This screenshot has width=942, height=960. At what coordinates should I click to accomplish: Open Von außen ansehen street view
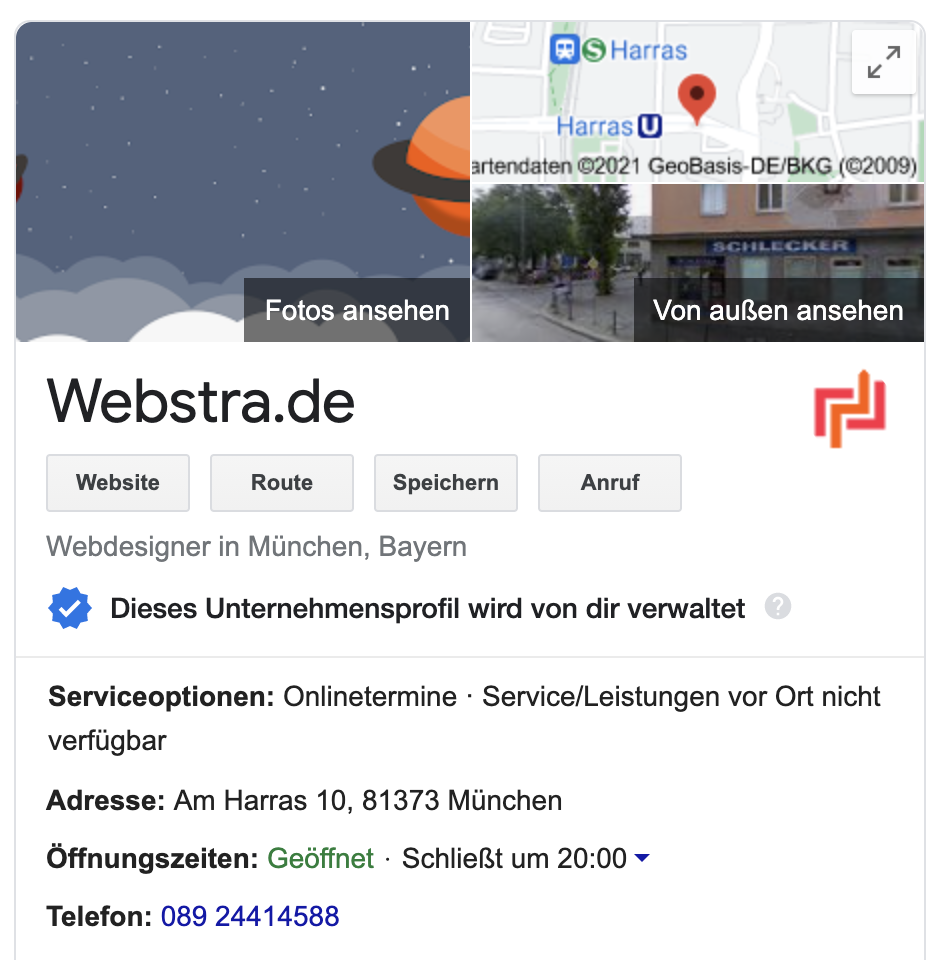click(x=777, y=310)
